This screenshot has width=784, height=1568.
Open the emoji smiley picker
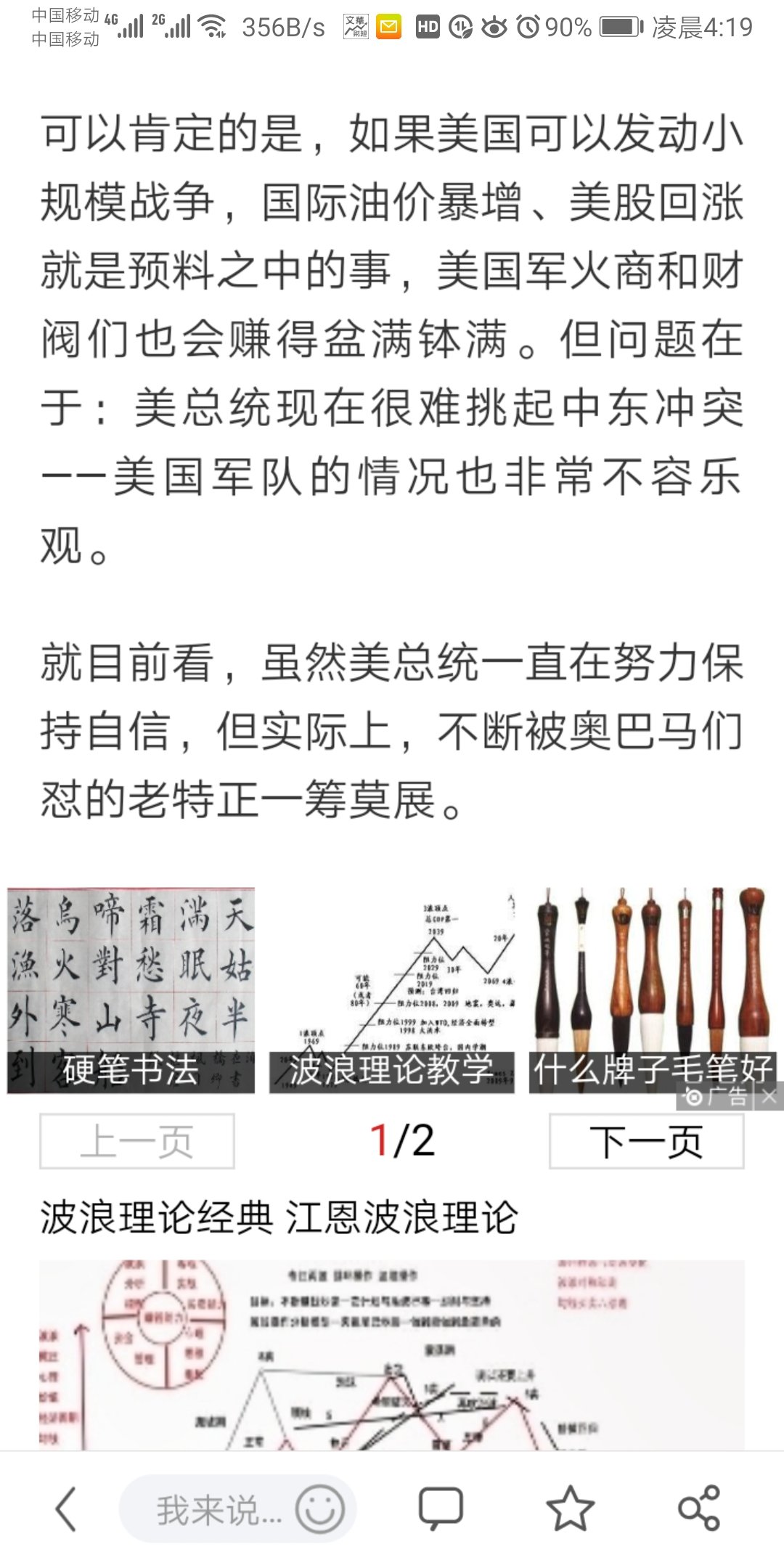[320, 1509]
